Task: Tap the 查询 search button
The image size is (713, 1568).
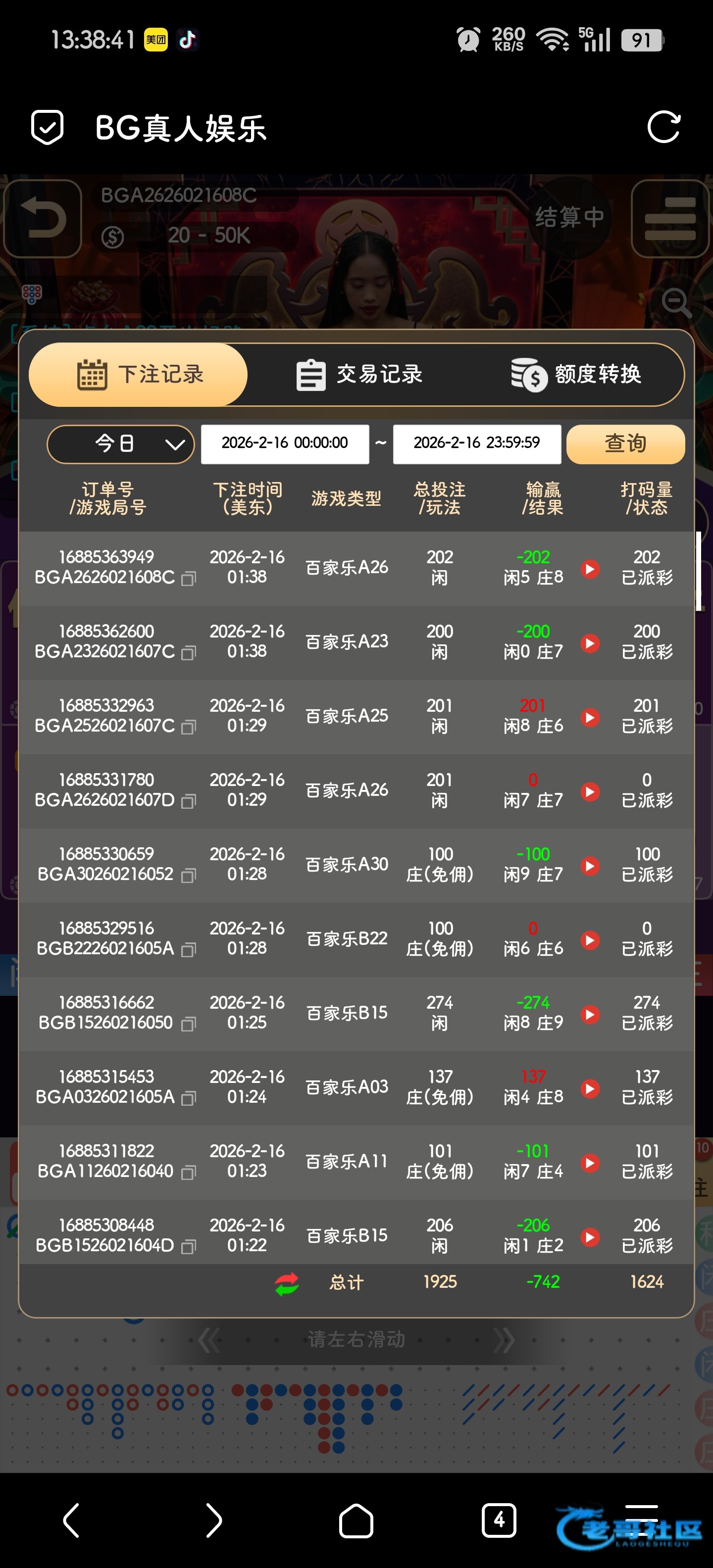Action: (x=625, y=444)
